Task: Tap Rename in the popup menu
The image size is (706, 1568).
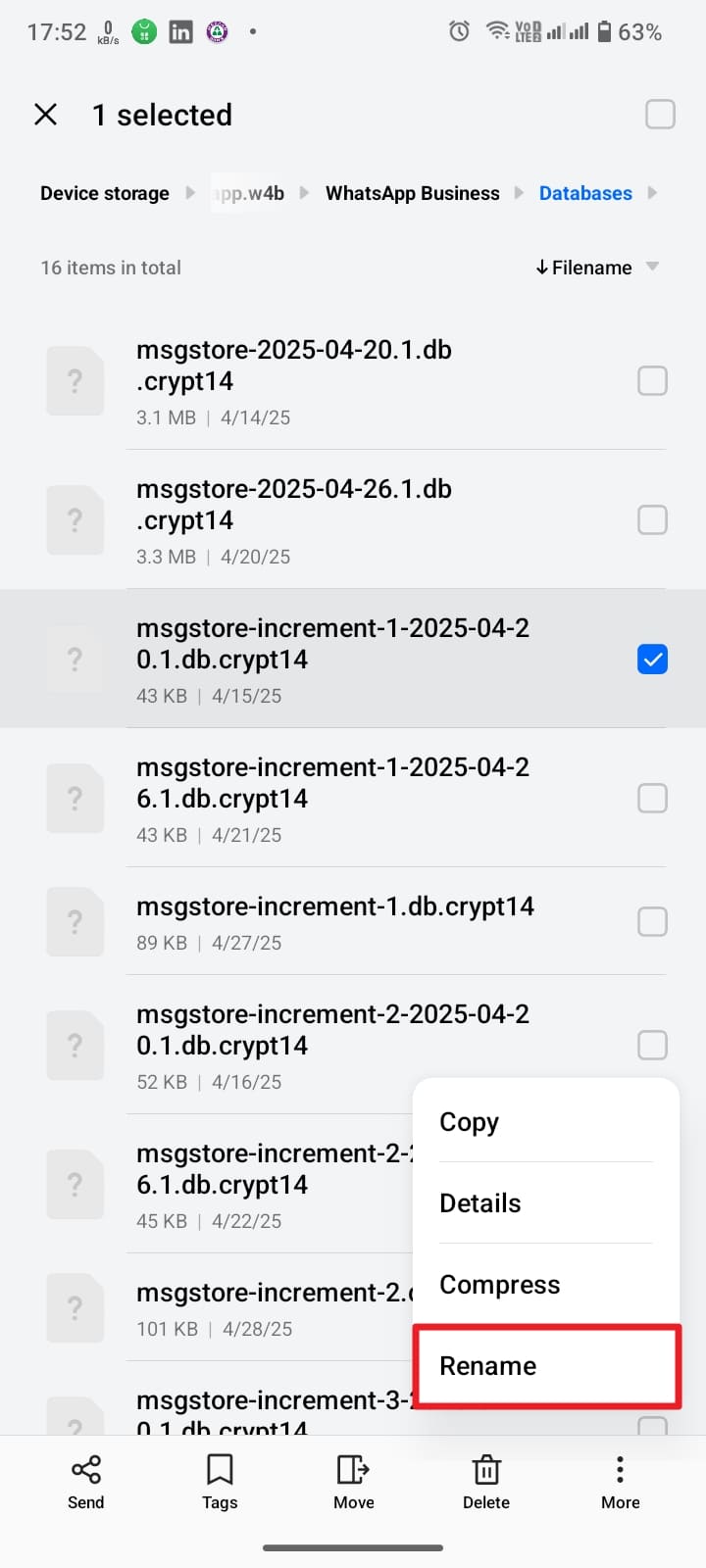Action: [487, 1365]
